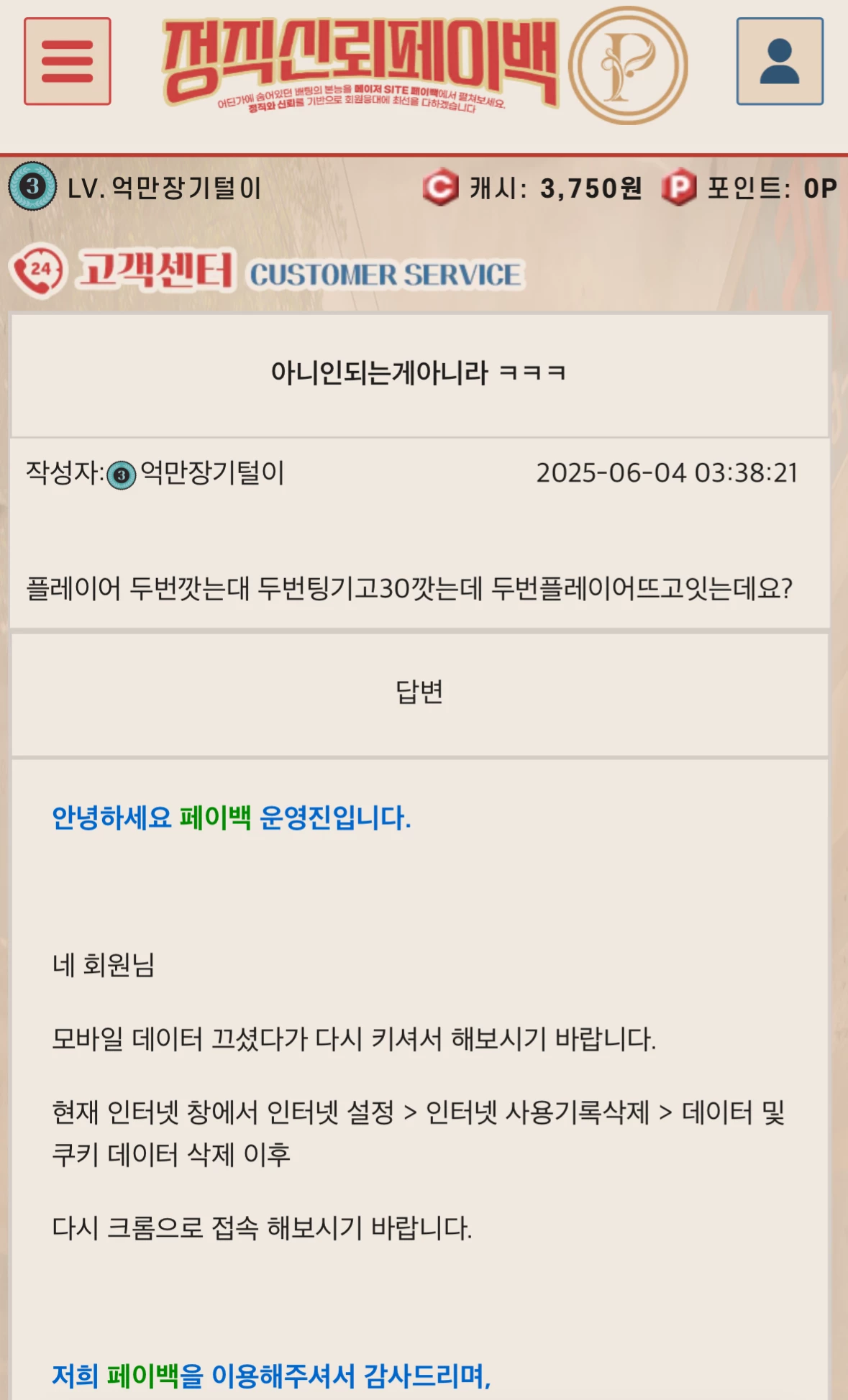848x1400 pixels.
Task: Open the user profile icon
Action: point(780,62)
